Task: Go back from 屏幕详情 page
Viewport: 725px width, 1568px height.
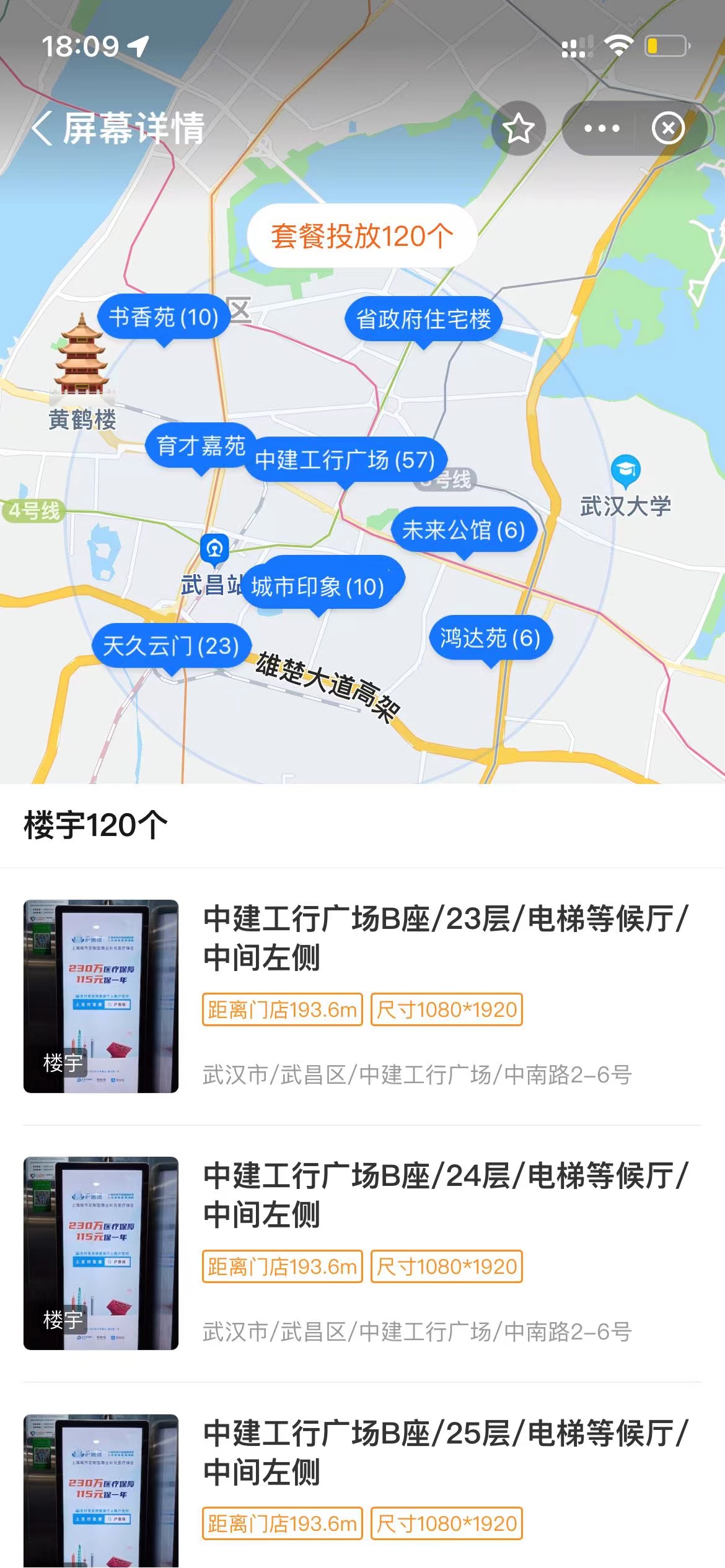Action: (x=42, y=129)
